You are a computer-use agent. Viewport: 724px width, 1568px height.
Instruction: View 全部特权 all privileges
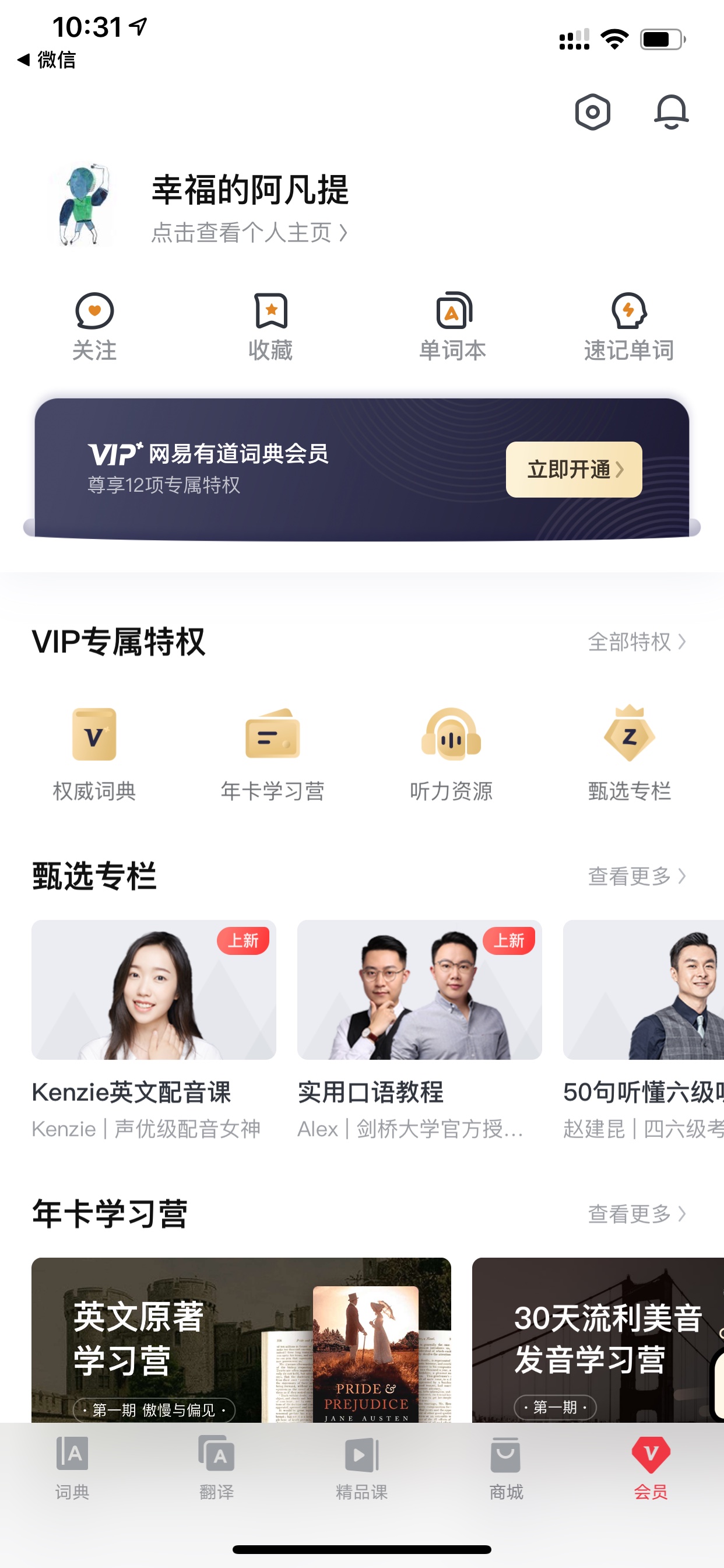(637, 642)
